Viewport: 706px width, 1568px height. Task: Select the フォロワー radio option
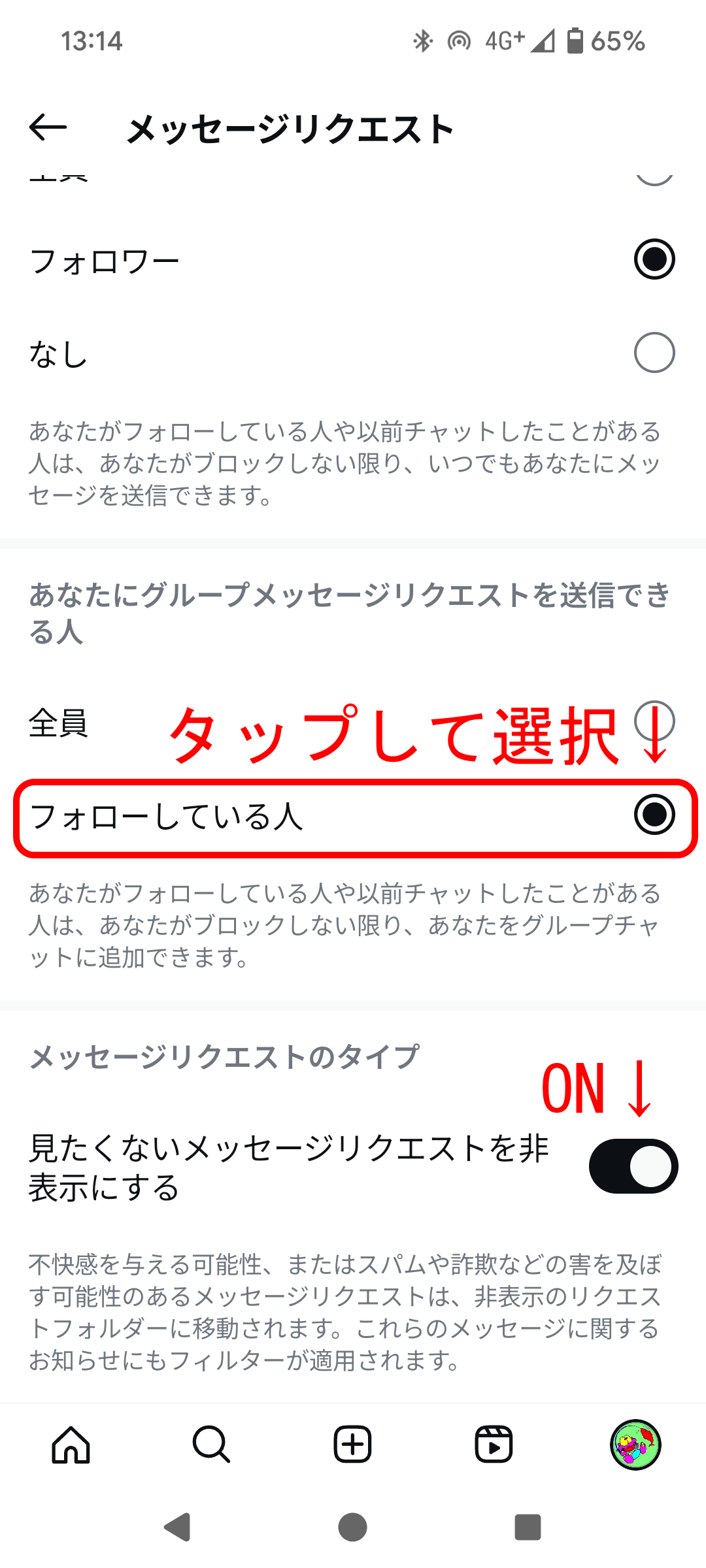tap(654, 259)
